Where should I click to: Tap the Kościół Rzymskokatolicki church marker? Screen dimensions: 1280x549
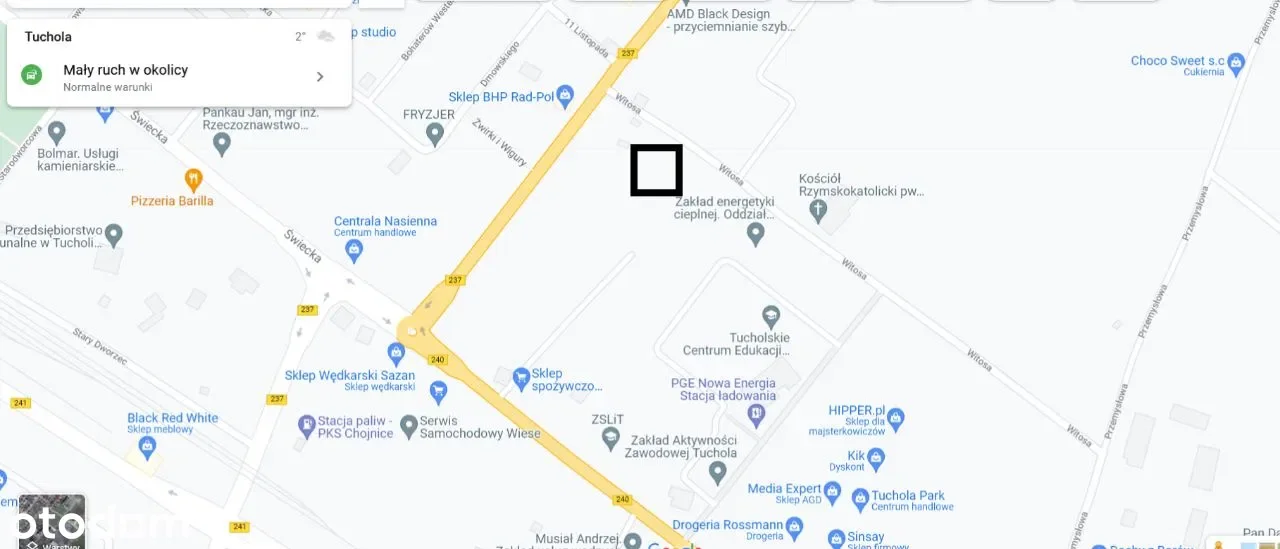tap(818, 210)
